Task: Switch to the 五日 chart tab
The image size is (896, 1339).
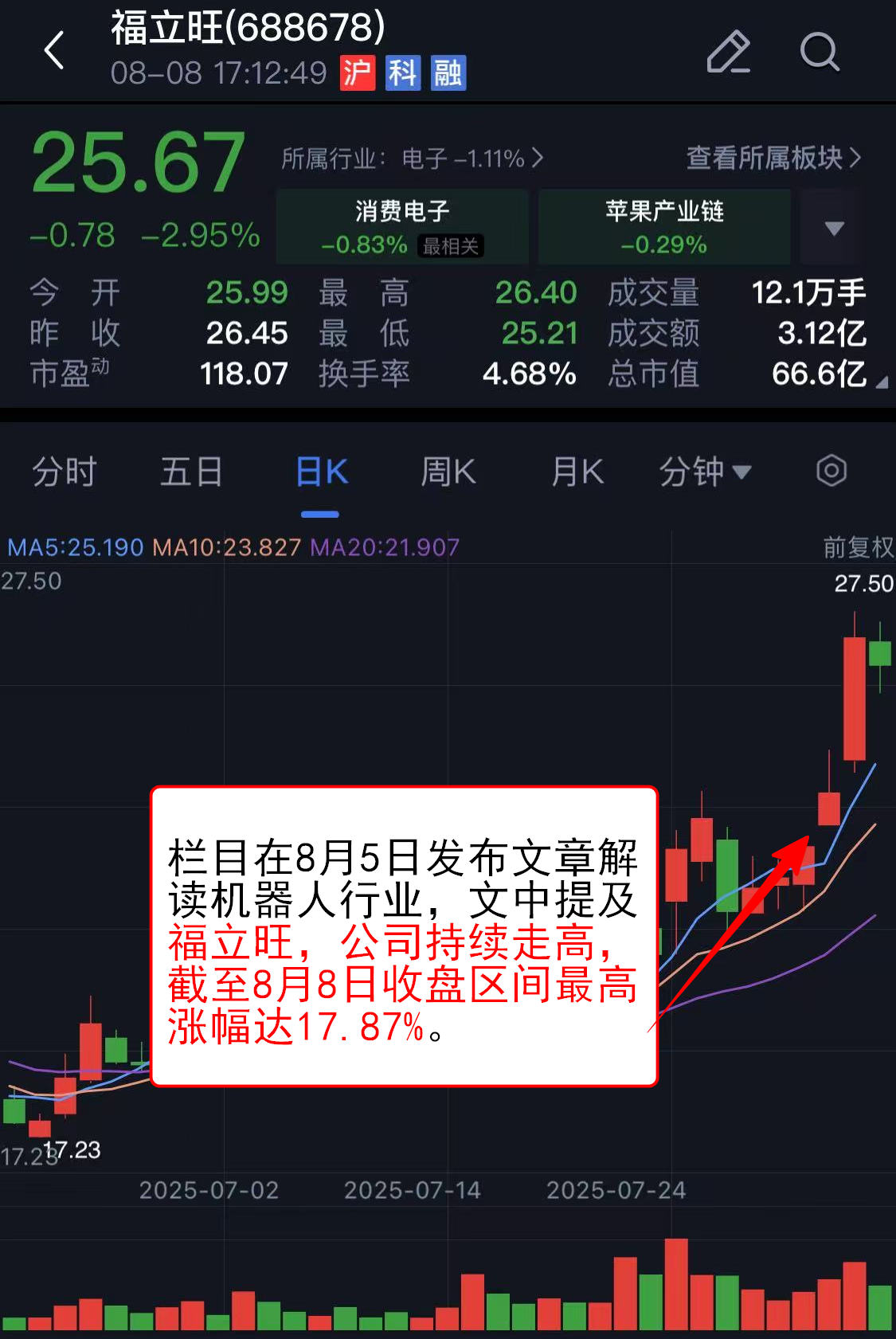Action: [191, 472]
